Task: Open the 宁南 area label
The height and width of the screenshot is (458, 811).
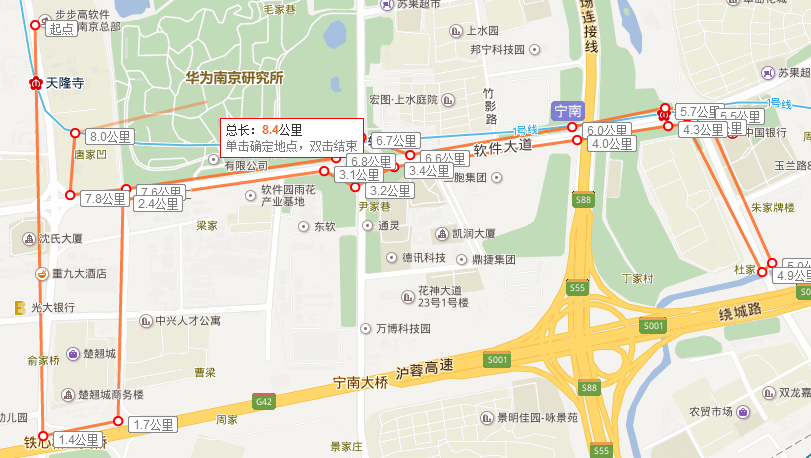Action: [568, 110]
